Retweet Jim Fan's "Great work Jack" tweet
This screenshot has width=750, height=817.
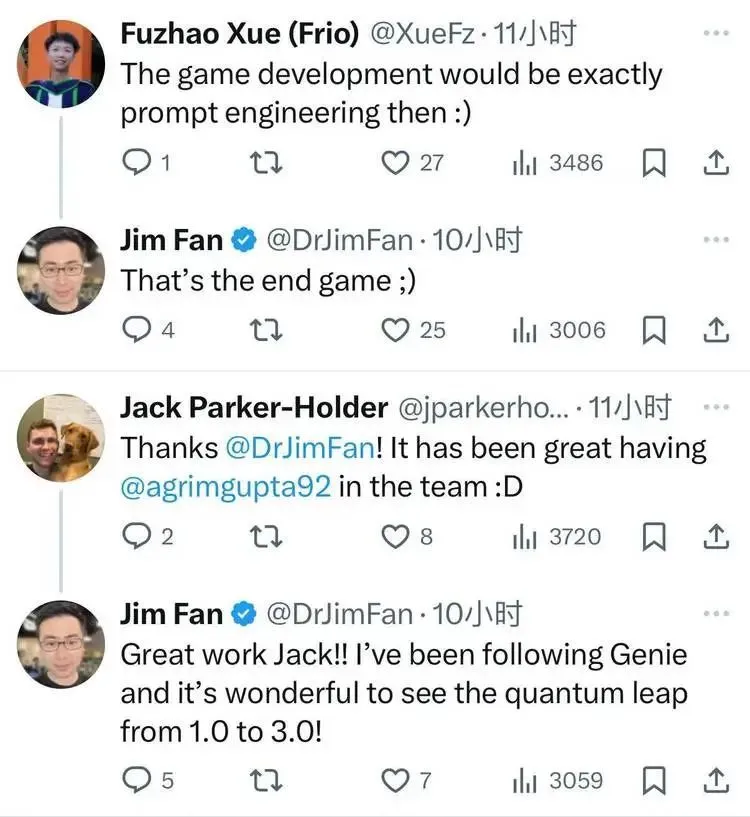pos(267,780)
